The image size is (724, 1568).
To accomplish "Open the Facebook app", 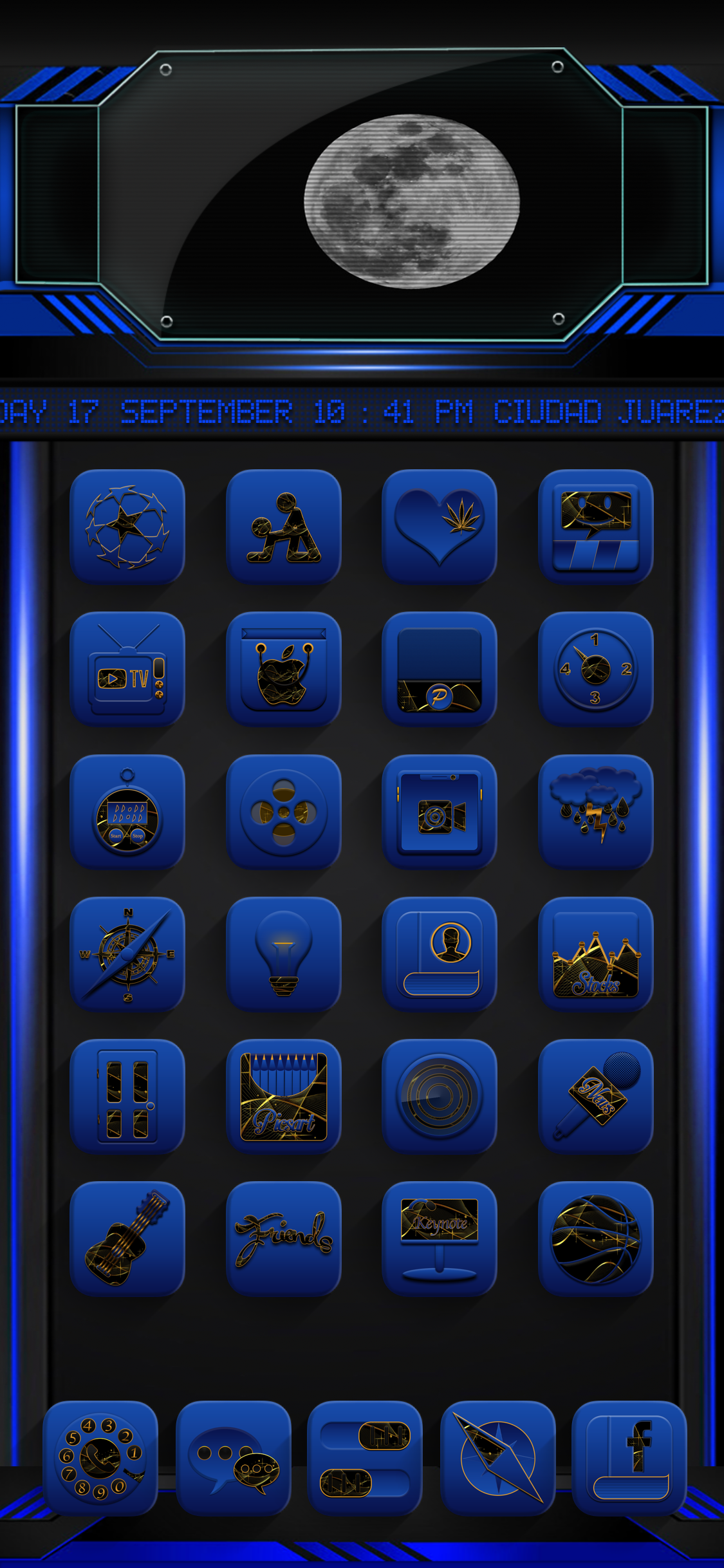I will coord(629,1457).
